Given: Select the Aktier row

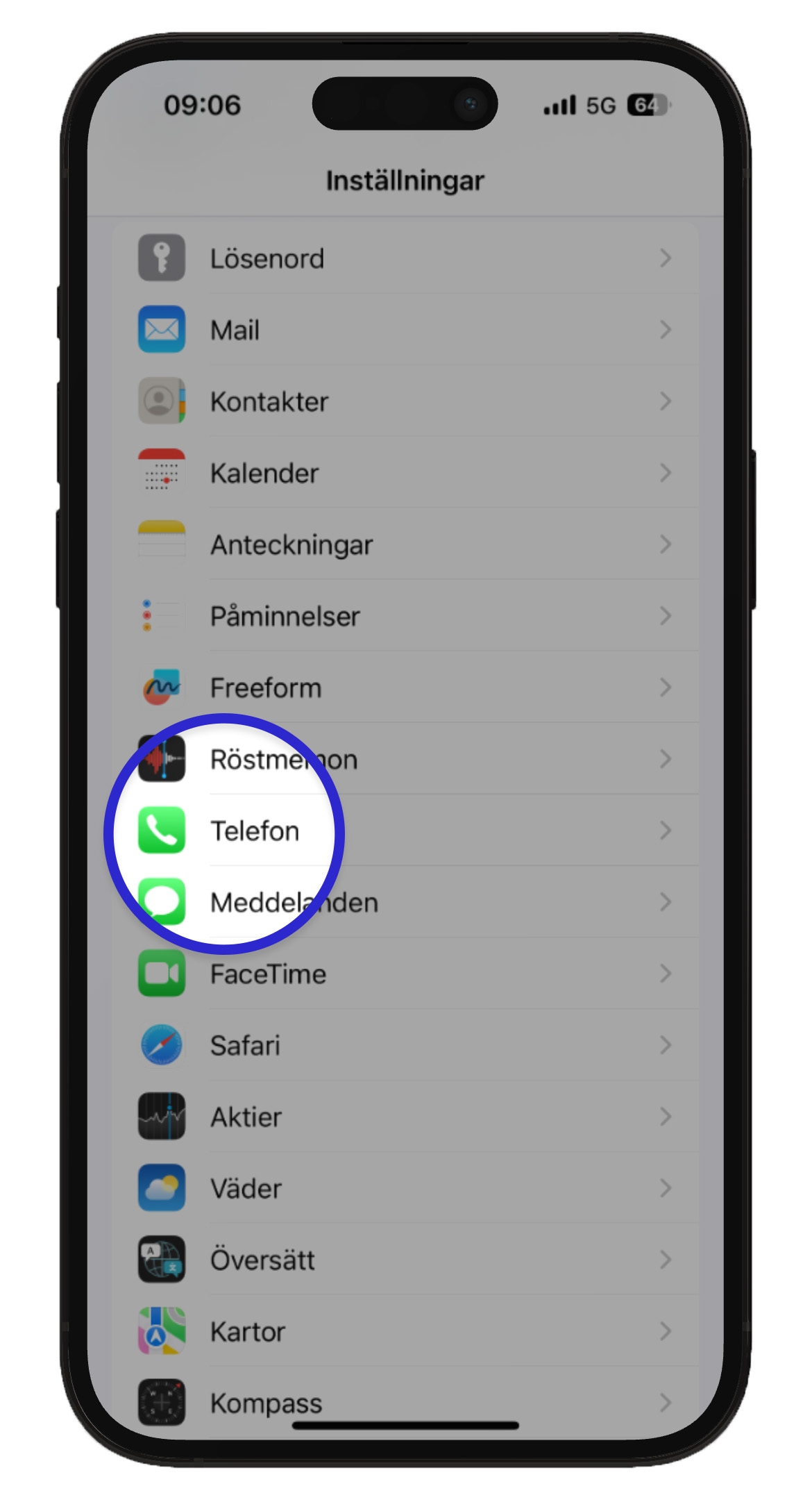Looking at the screenshot, I should (405, 1117).
